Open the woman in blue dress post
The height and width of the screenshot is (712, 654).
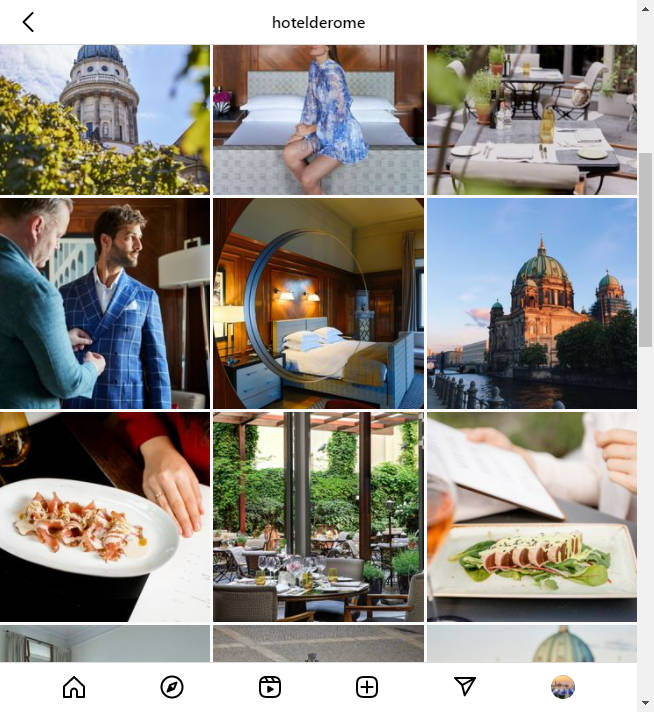point(318,119)
